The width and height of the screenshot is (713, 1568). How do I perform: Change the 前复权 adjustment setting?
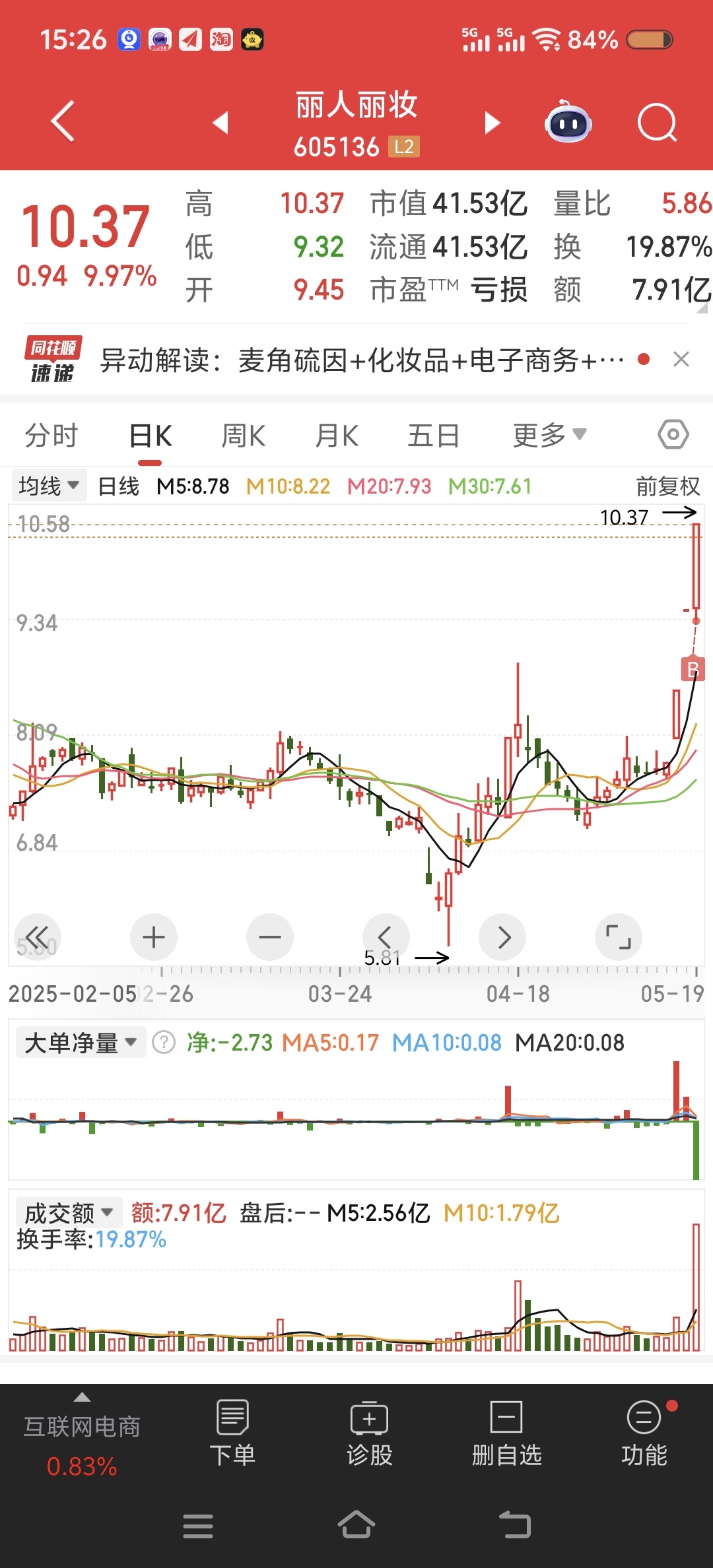667,486
